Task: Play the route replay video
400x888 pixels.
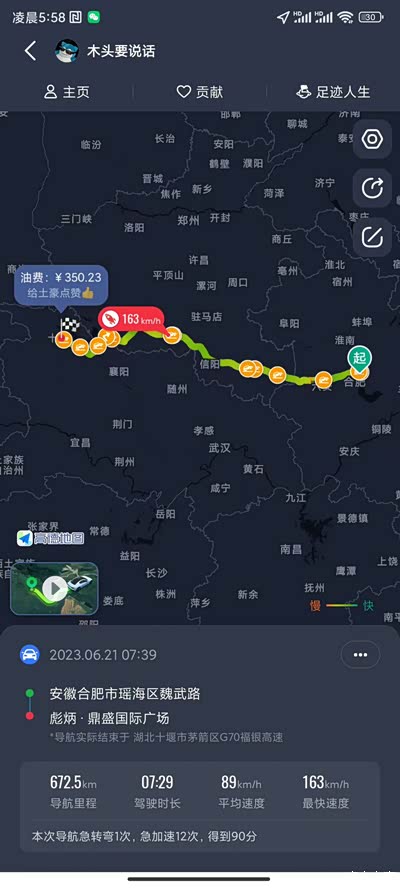Action: [x=54, y=588]
